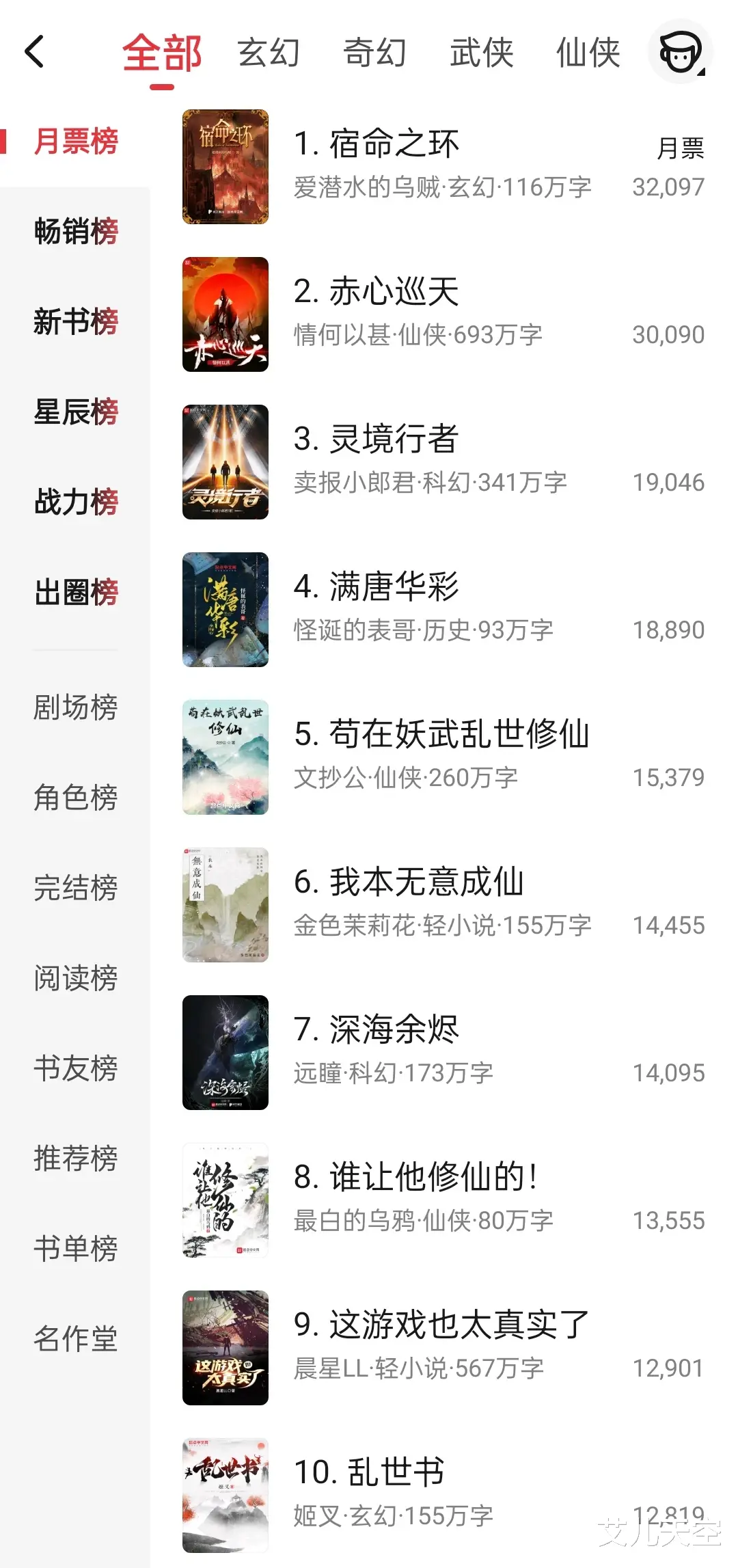Viewport: 738px width, 1568px height.
Task: Go back using the top-left arrow
Action: [x=34, y=52]
